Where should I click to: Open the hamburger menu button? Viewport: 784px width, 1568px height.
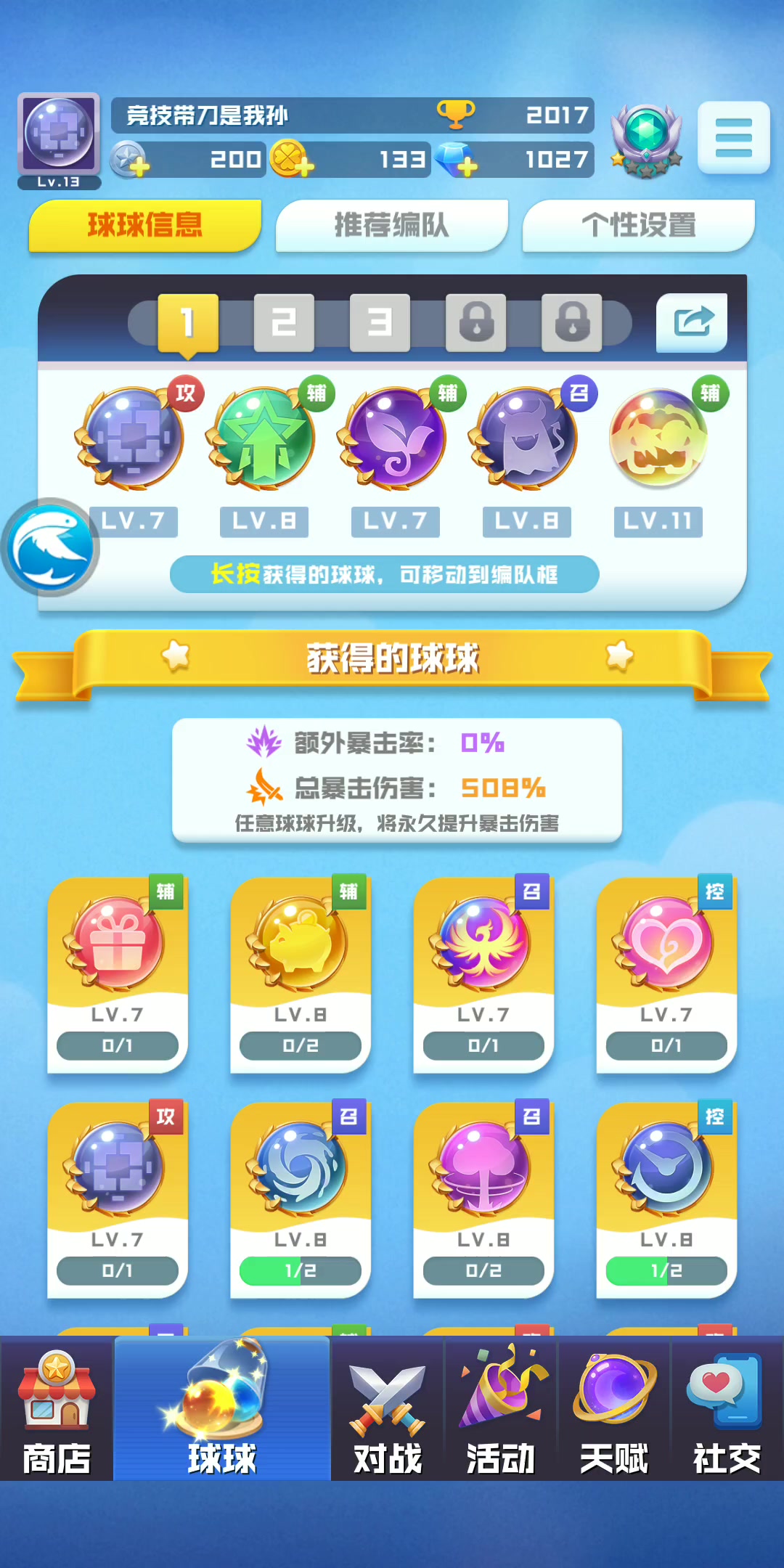coord(733,137)
